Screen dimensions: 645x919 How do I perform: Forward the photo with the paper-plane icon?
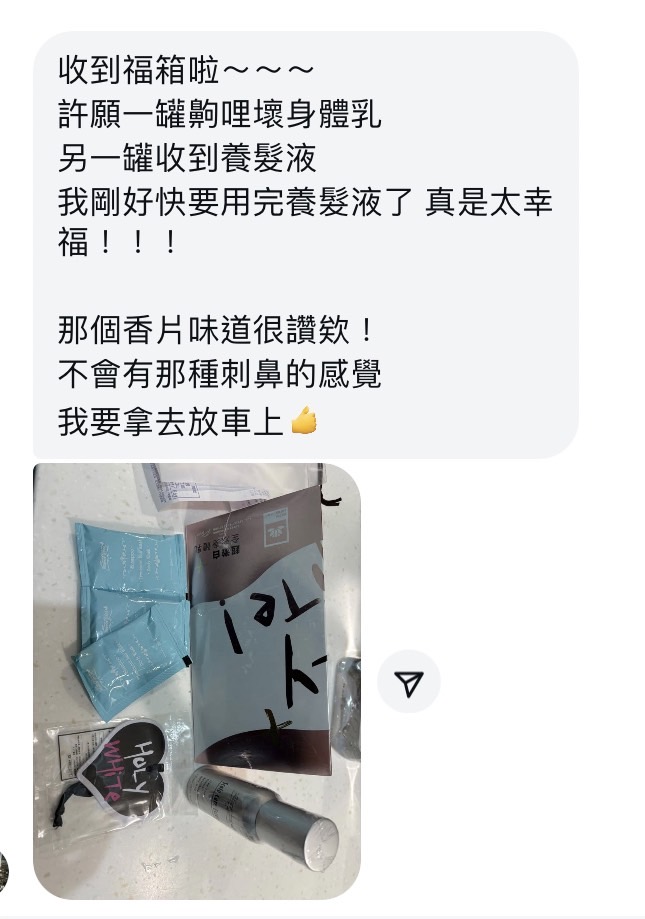pos(409,682)
